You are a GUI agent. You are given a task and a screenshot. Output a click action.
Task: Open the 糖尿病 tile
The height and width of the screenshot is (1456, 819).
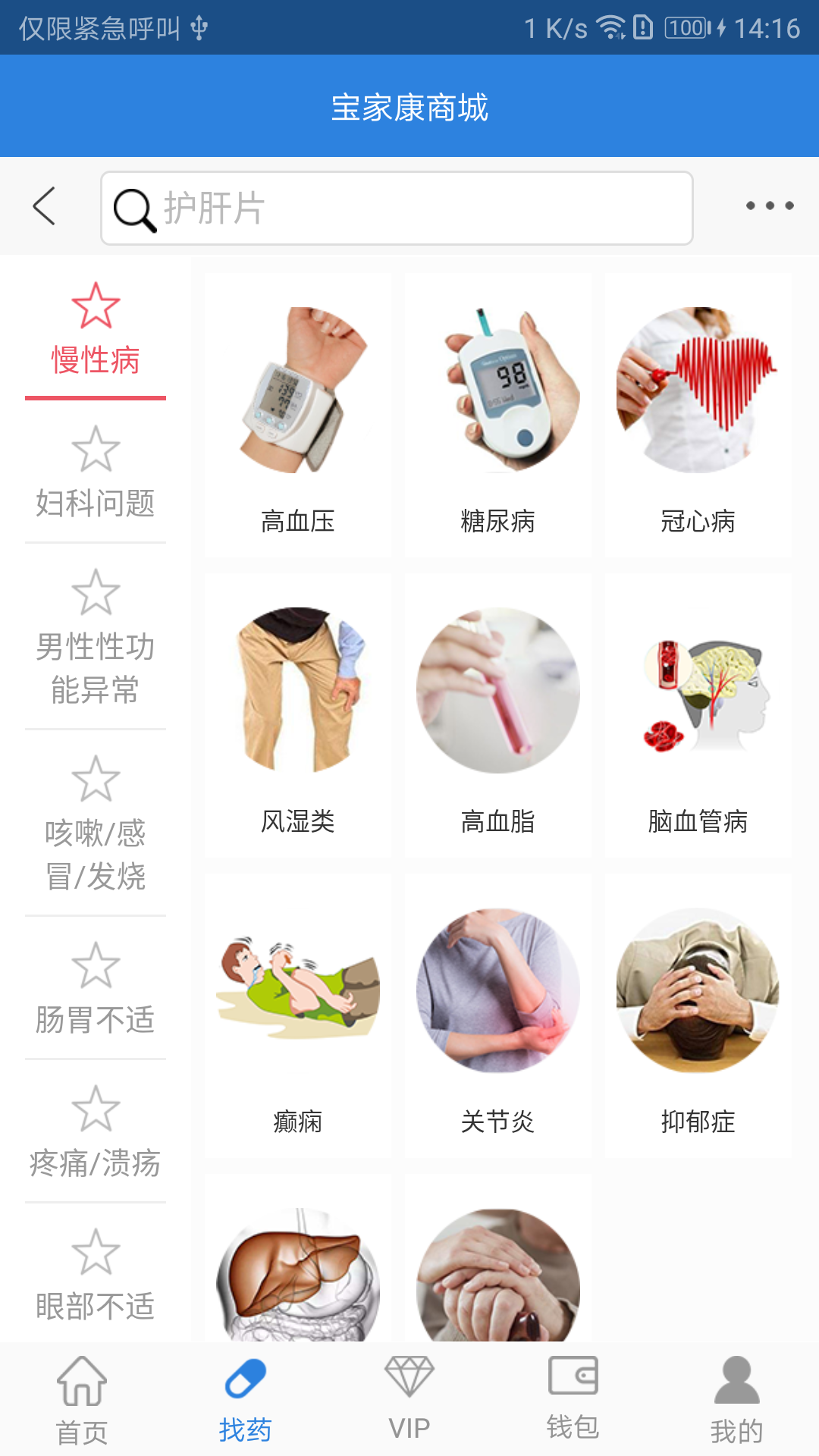coord(497,416)
